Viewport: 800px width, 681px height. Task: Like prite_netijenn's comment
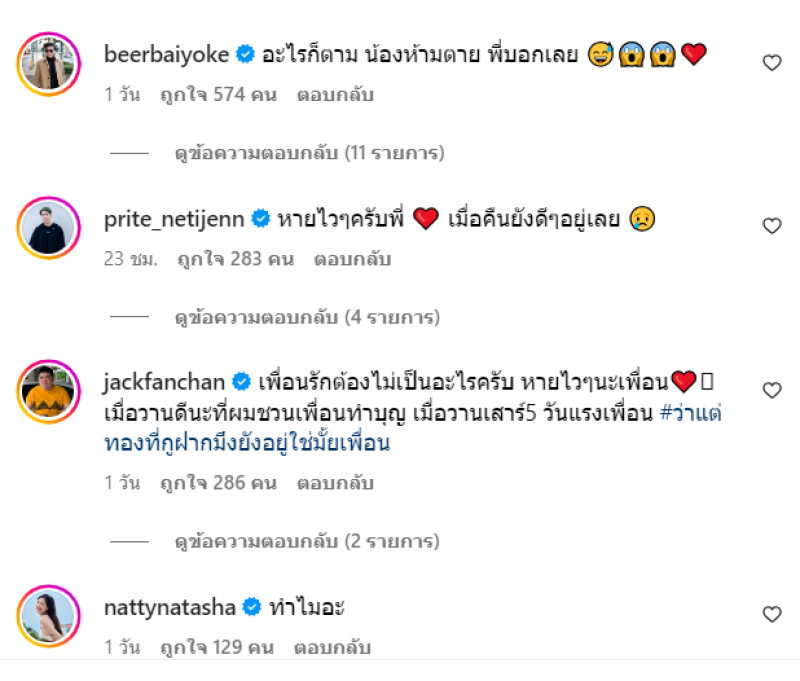coord(771,227)
